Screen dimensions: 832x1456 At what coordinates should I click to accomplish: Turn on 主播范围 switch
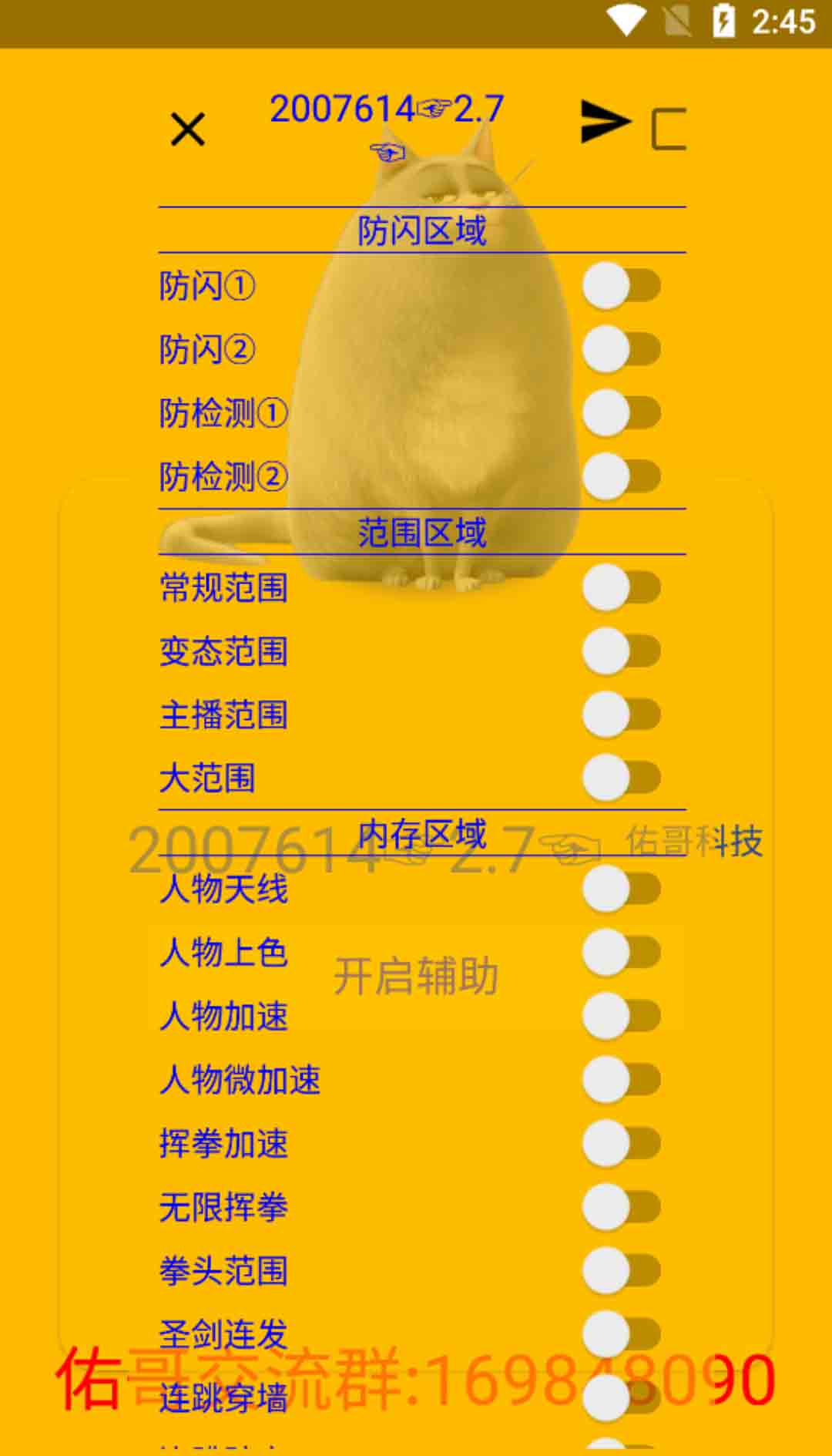621,715
